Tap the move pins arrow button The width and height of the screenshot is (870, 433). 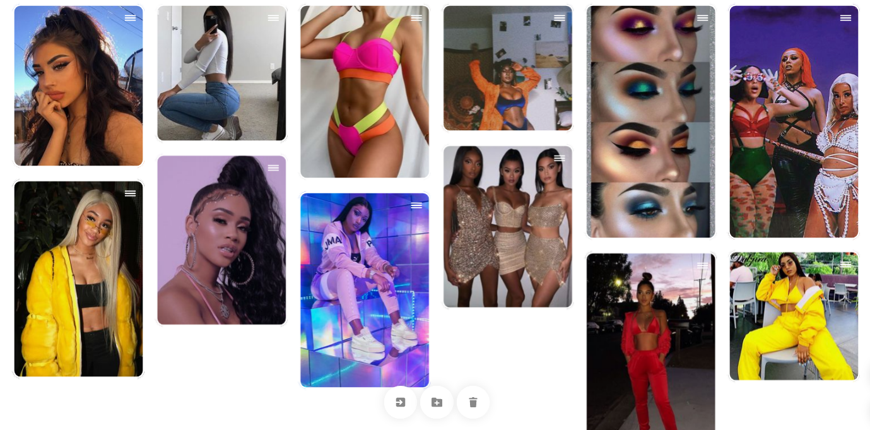pos(400,402)
